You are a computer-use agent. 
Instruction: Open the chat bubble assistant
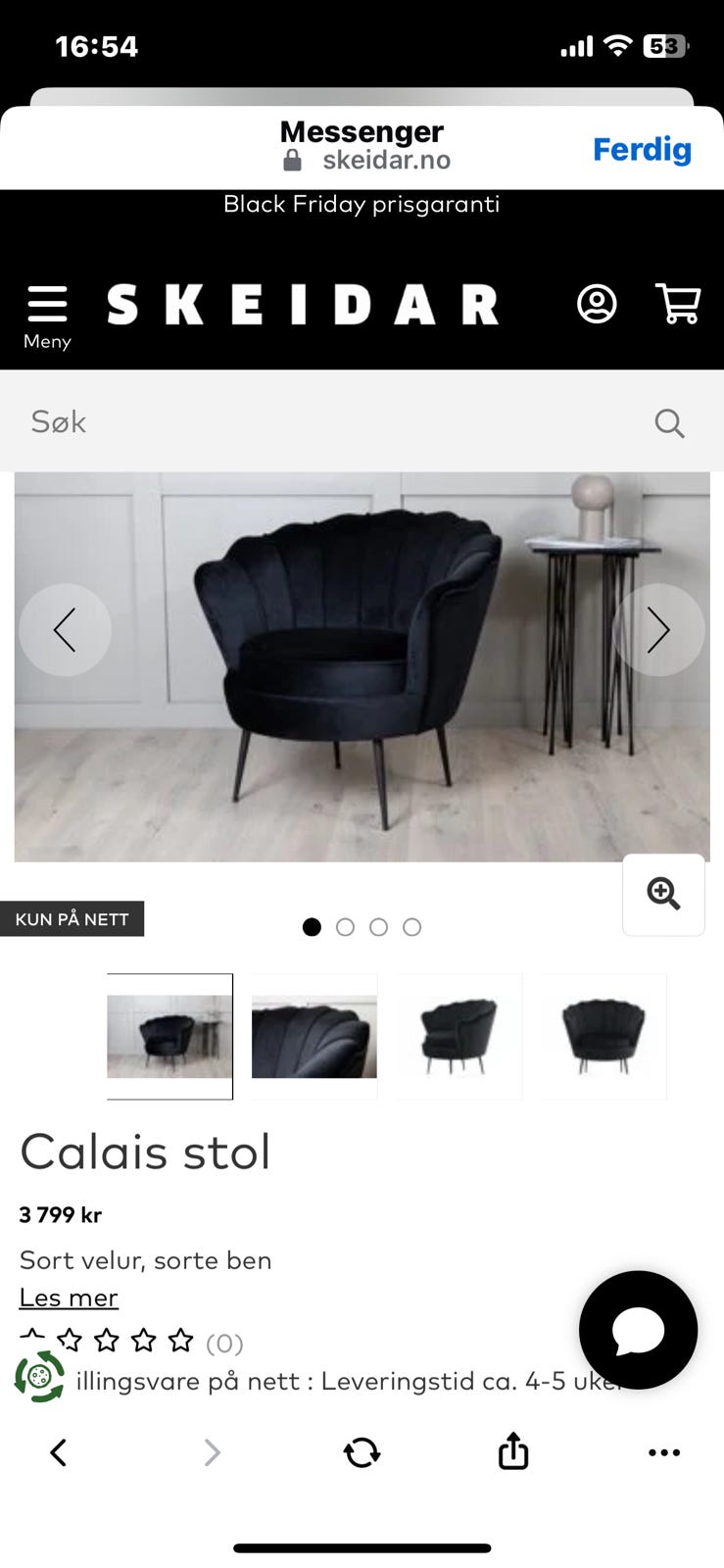click(638, 1330)
